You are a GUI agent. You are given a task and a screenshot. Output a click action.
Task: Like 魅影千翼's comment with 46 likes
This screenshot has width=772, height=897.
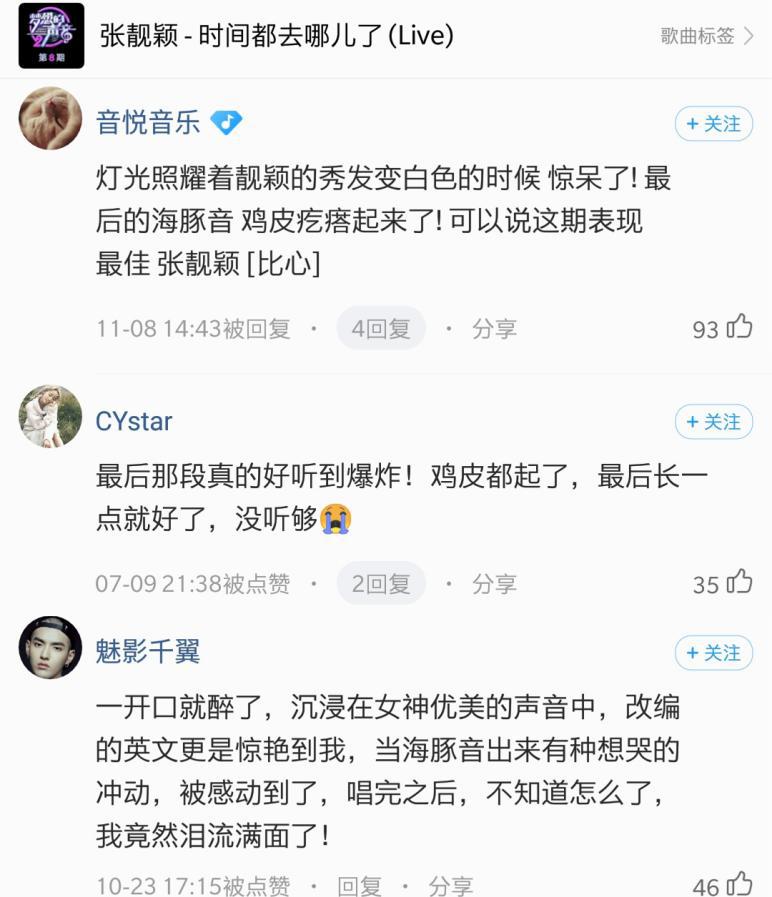(x=739, y=884)
